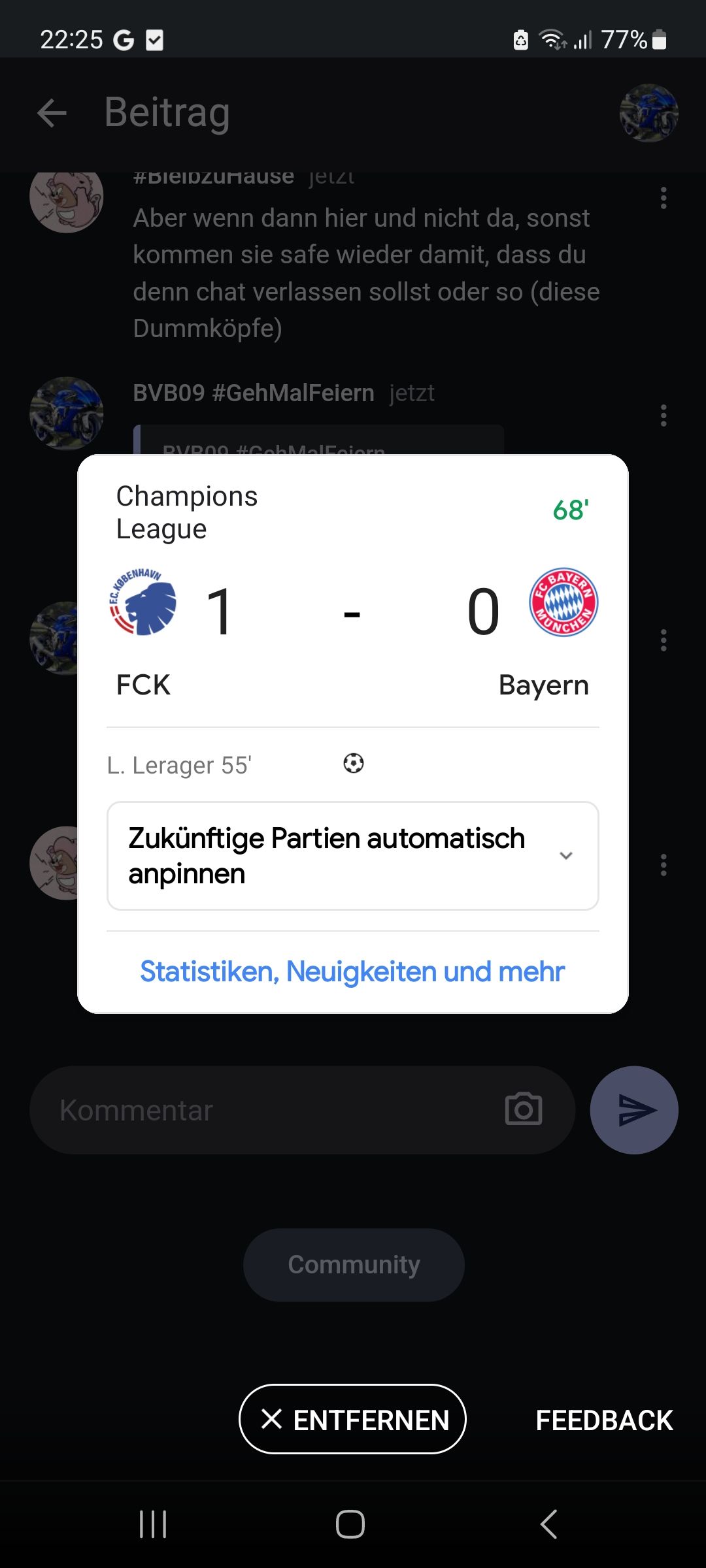Go back from the Beitrag screen
706x1568 pixels.
[52, 113]
